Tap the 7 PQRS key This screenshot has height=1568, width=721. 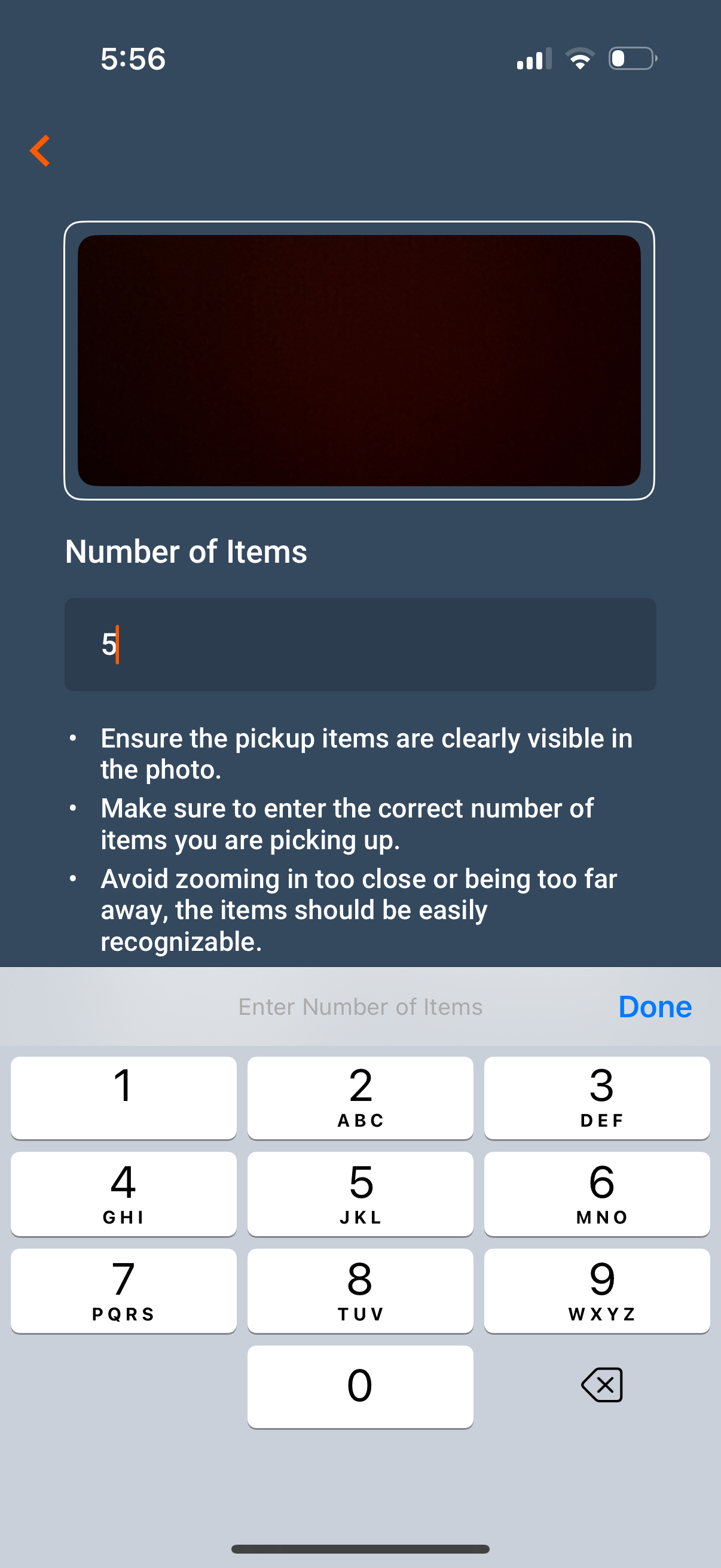pos(124,1290)
